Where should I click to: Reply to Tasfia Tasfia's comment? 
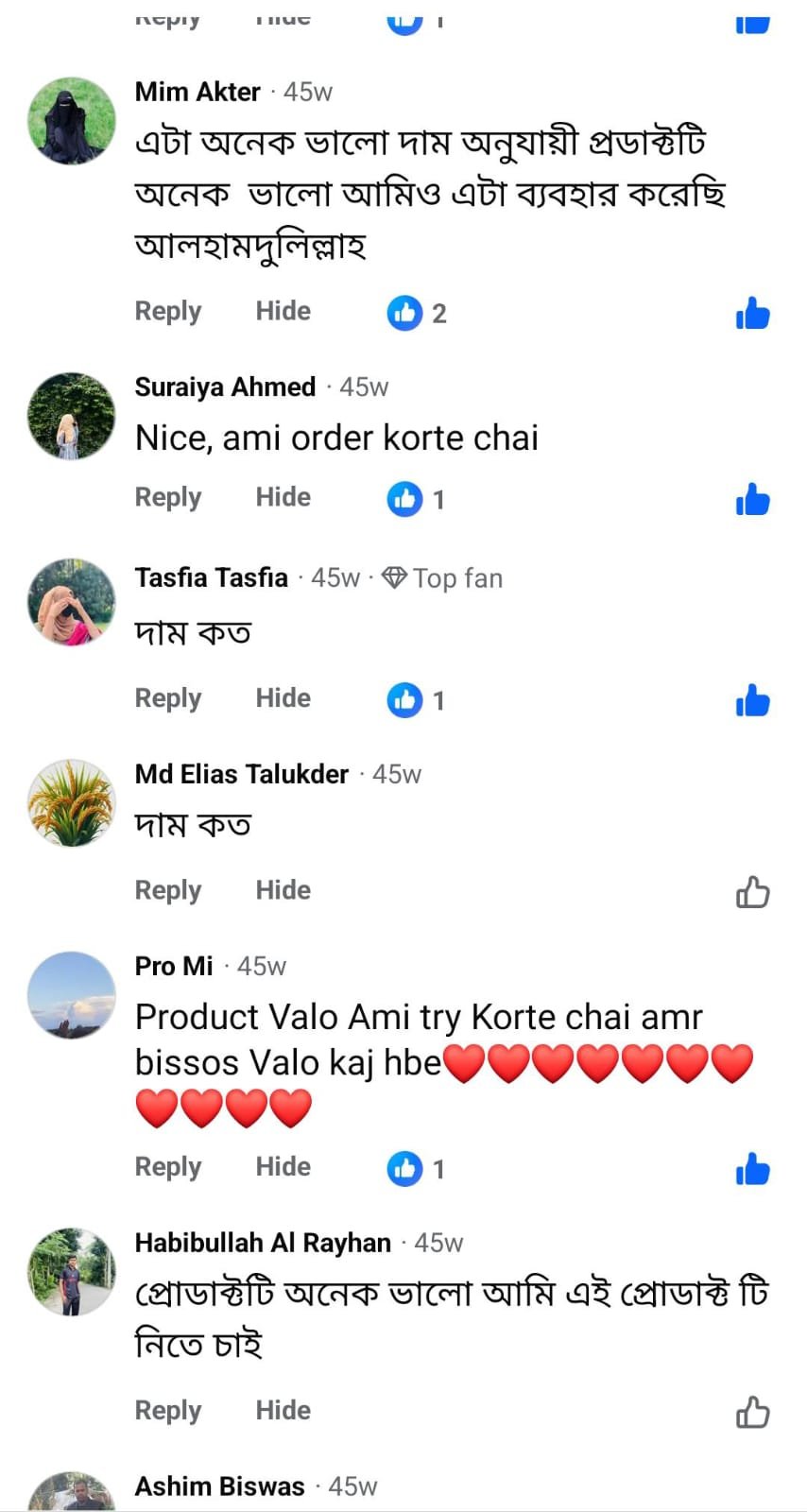167,698
